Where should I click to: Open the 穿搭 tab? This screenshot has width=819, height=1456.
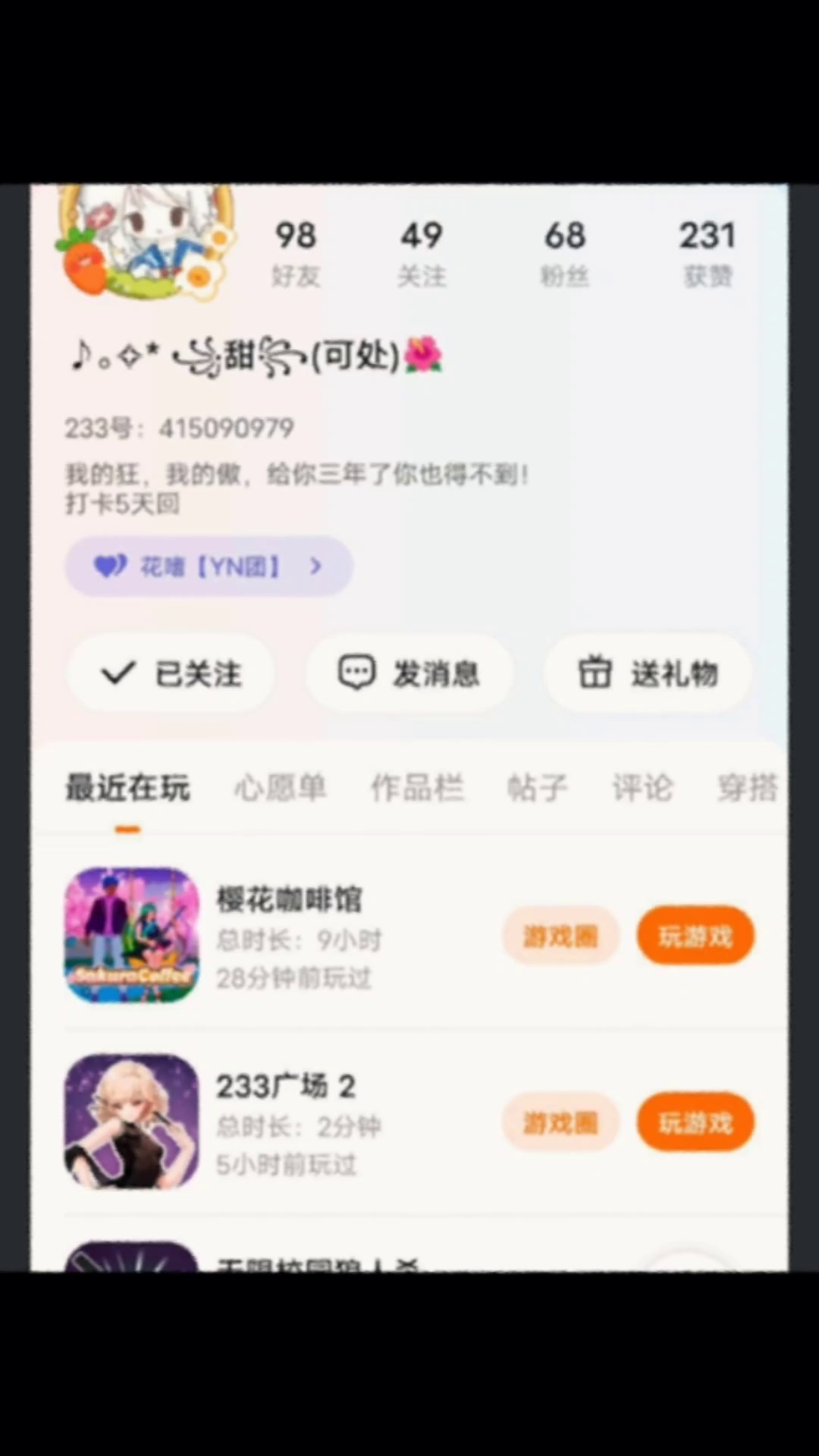coord(748,788)
